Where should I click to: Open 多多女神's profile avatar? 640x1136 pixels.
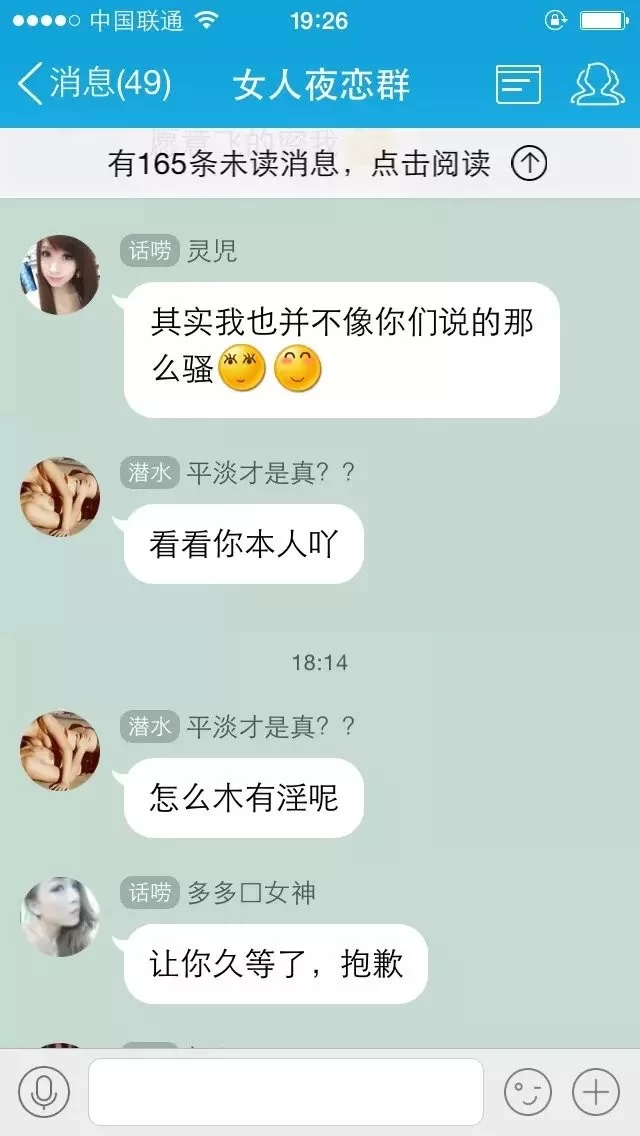coord(60,917)
